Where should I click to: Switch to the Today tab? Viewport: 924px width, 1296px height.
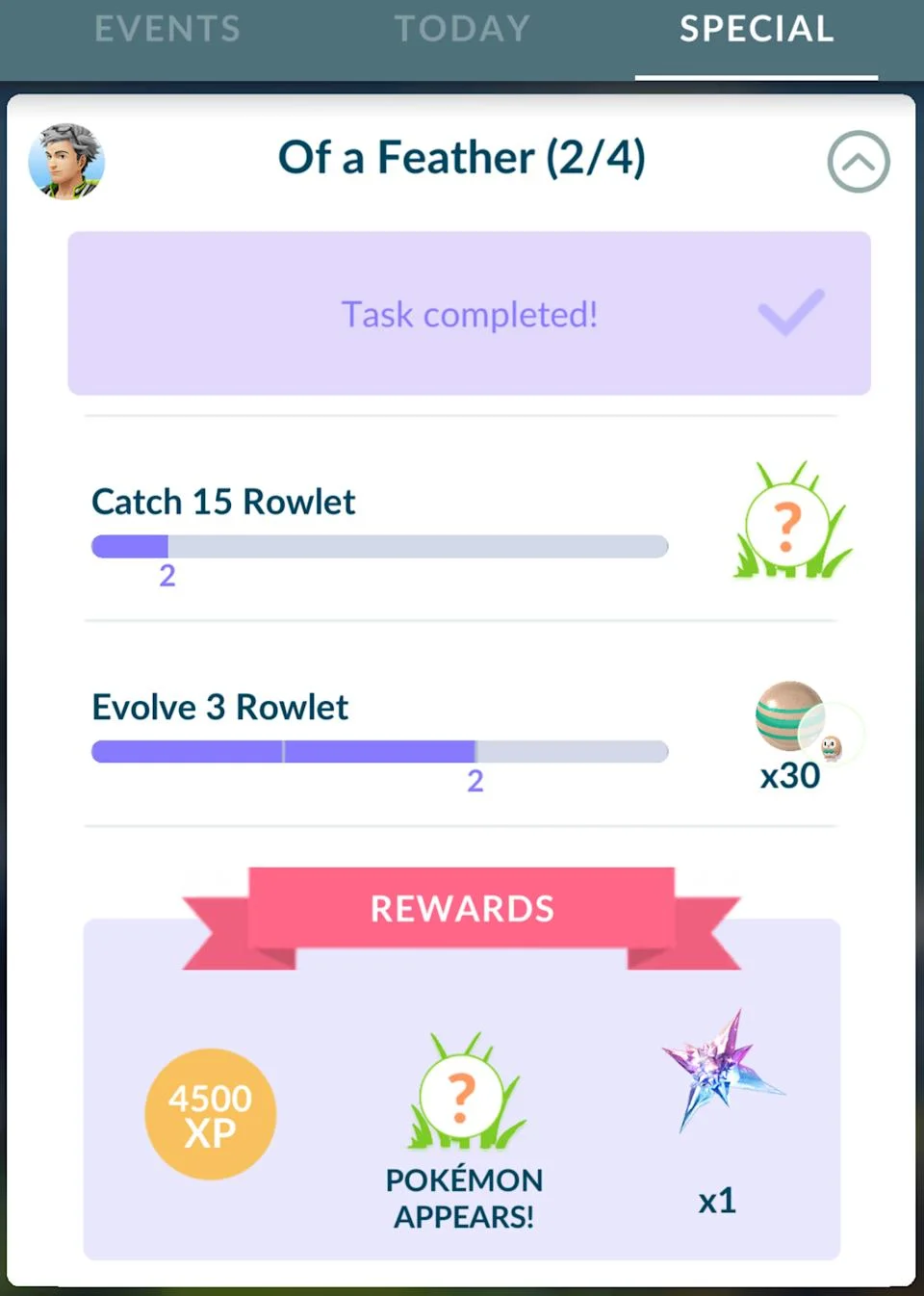462,29
